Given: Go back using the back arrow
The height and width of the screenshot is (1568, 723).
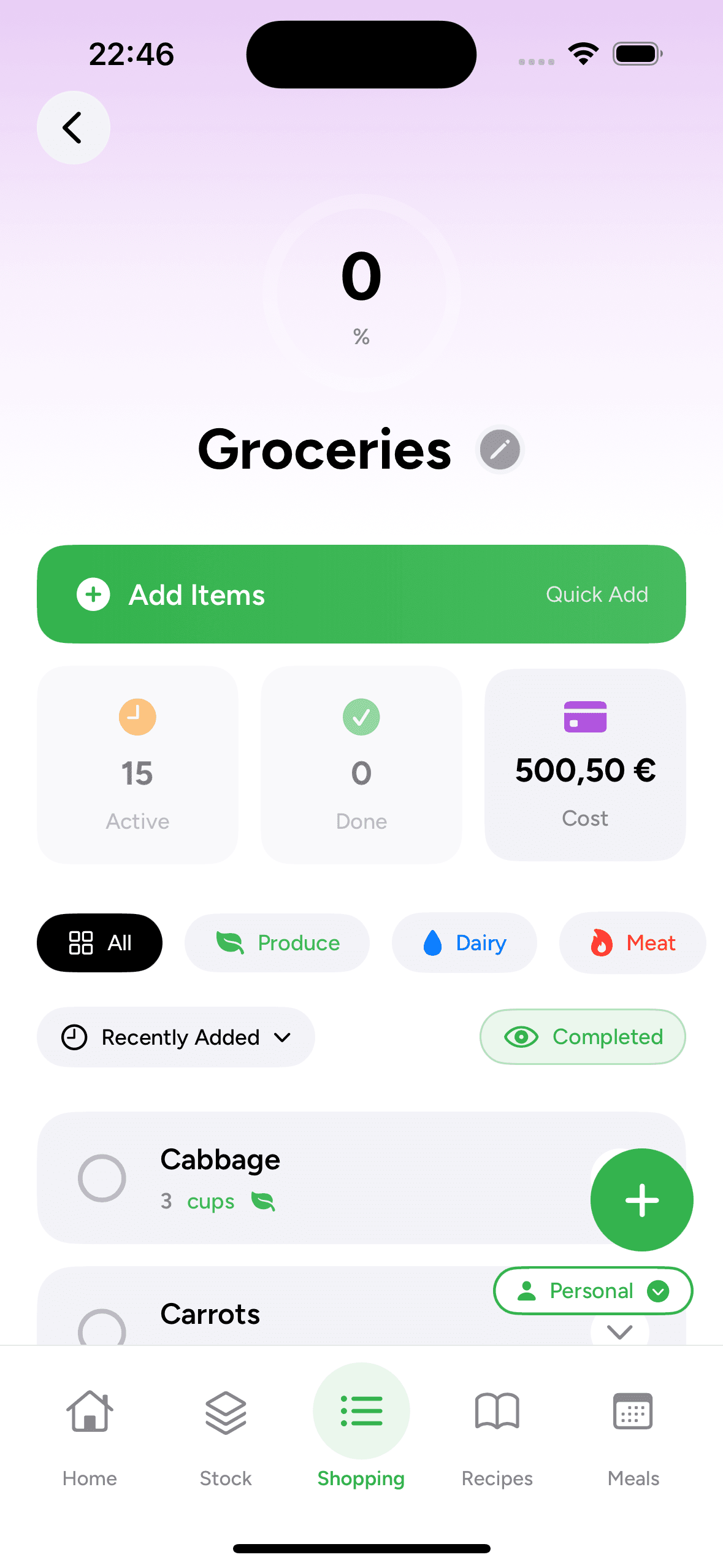Looking at the screenshot, I should tap(73, 128).
